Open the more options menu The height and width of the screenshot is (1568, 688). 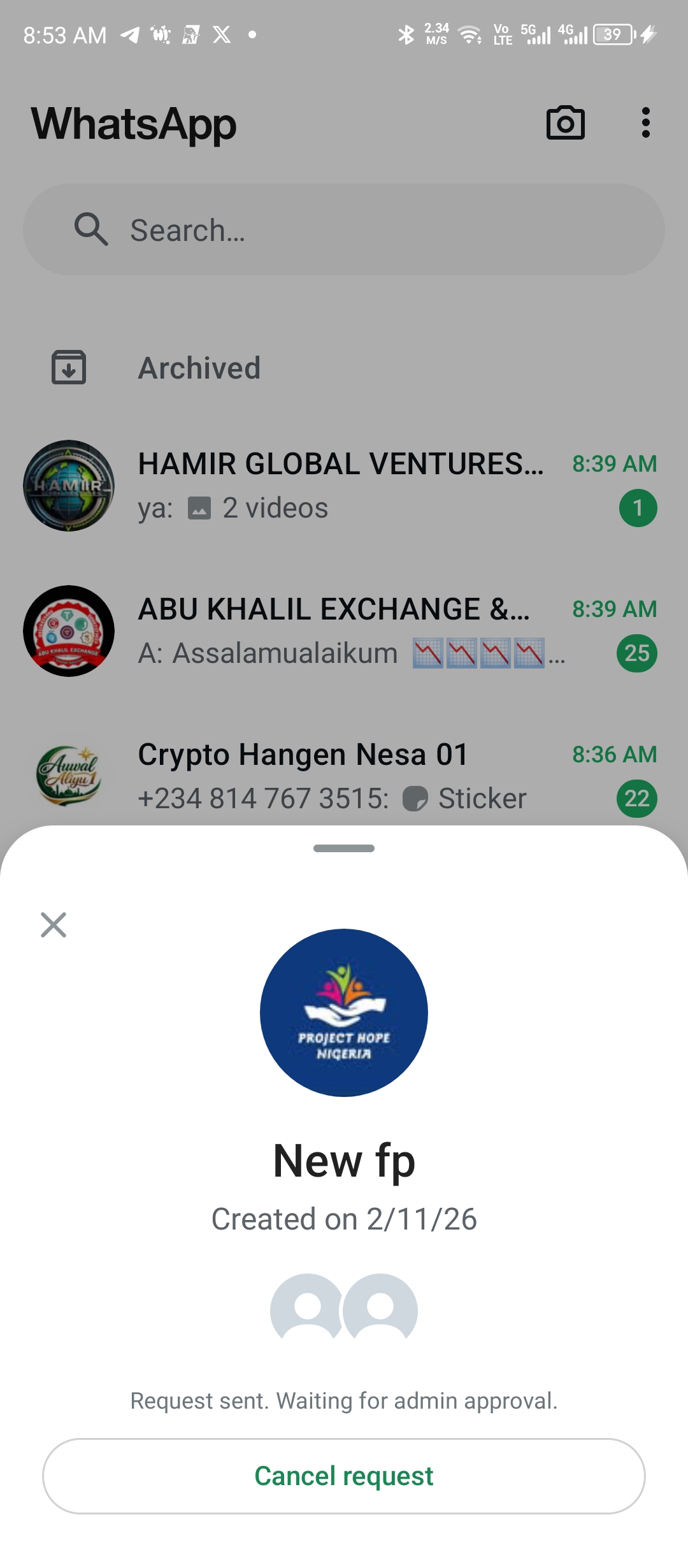(x=645, y=123)
